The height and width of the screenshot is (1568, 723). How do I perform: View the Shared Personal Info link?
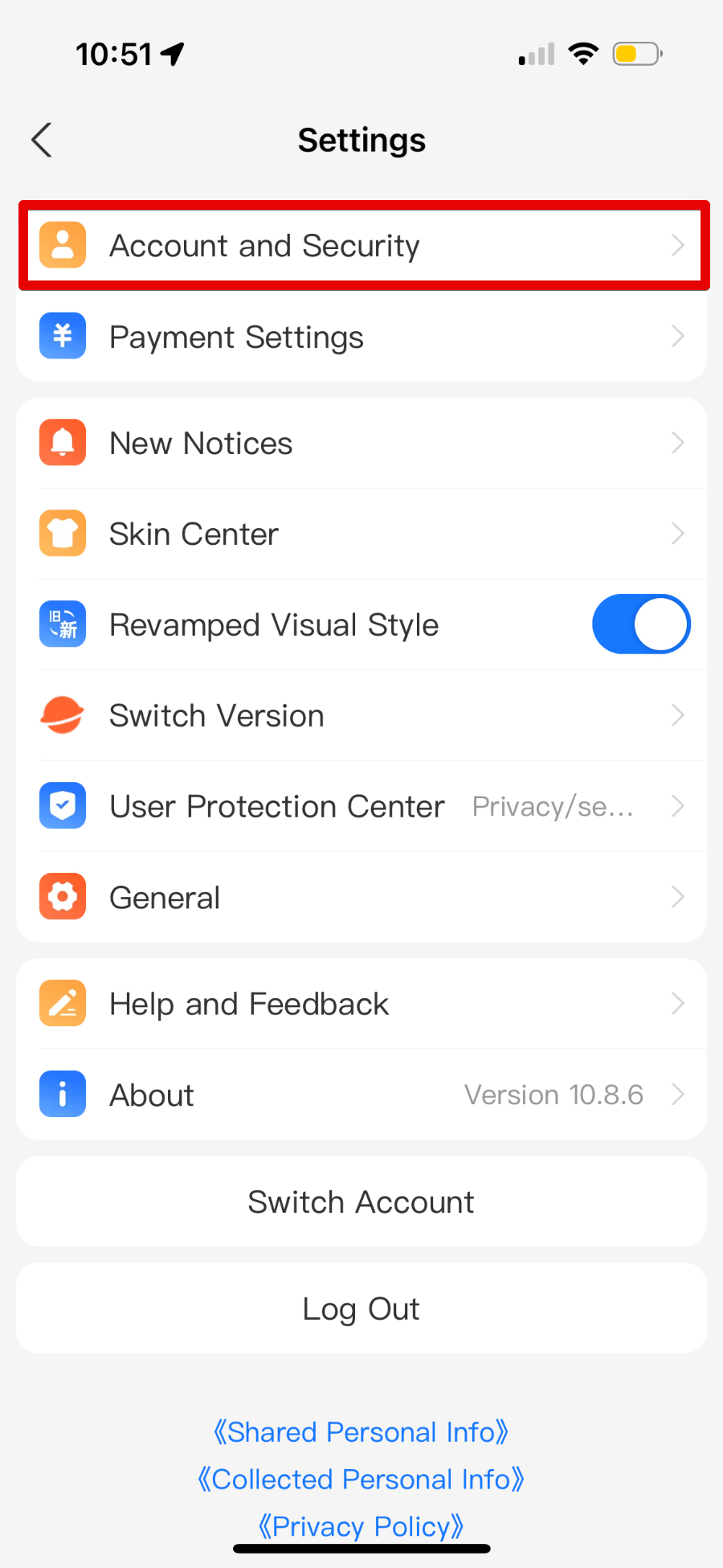361,1432
